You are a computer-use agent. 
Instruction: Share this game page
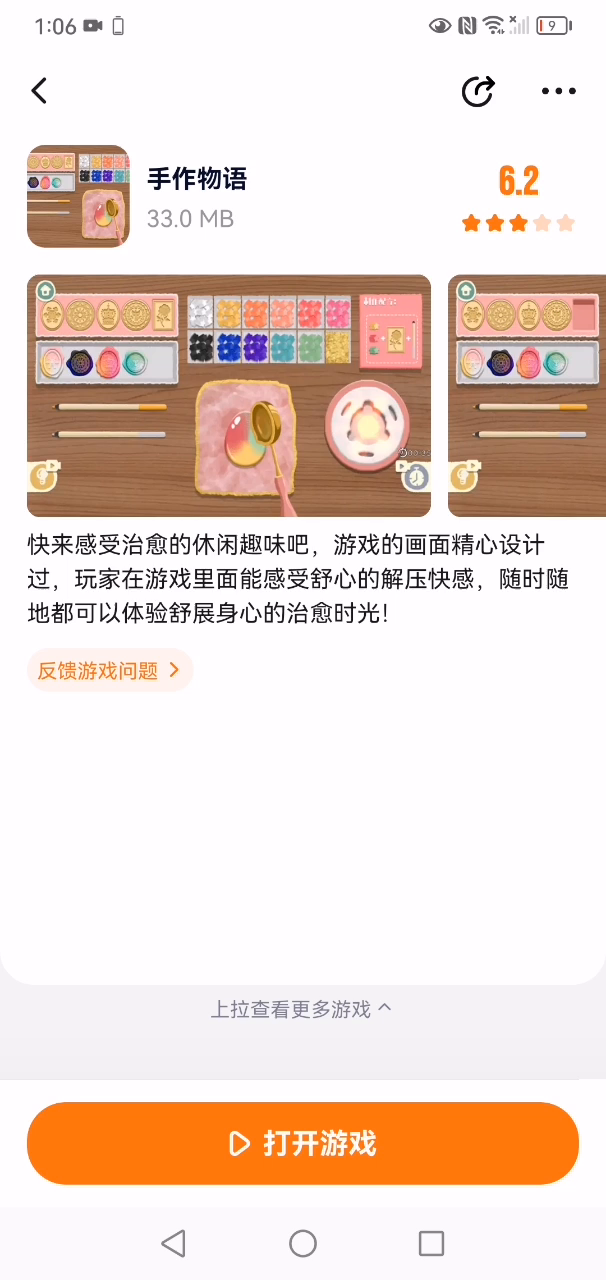pos(478,91)
